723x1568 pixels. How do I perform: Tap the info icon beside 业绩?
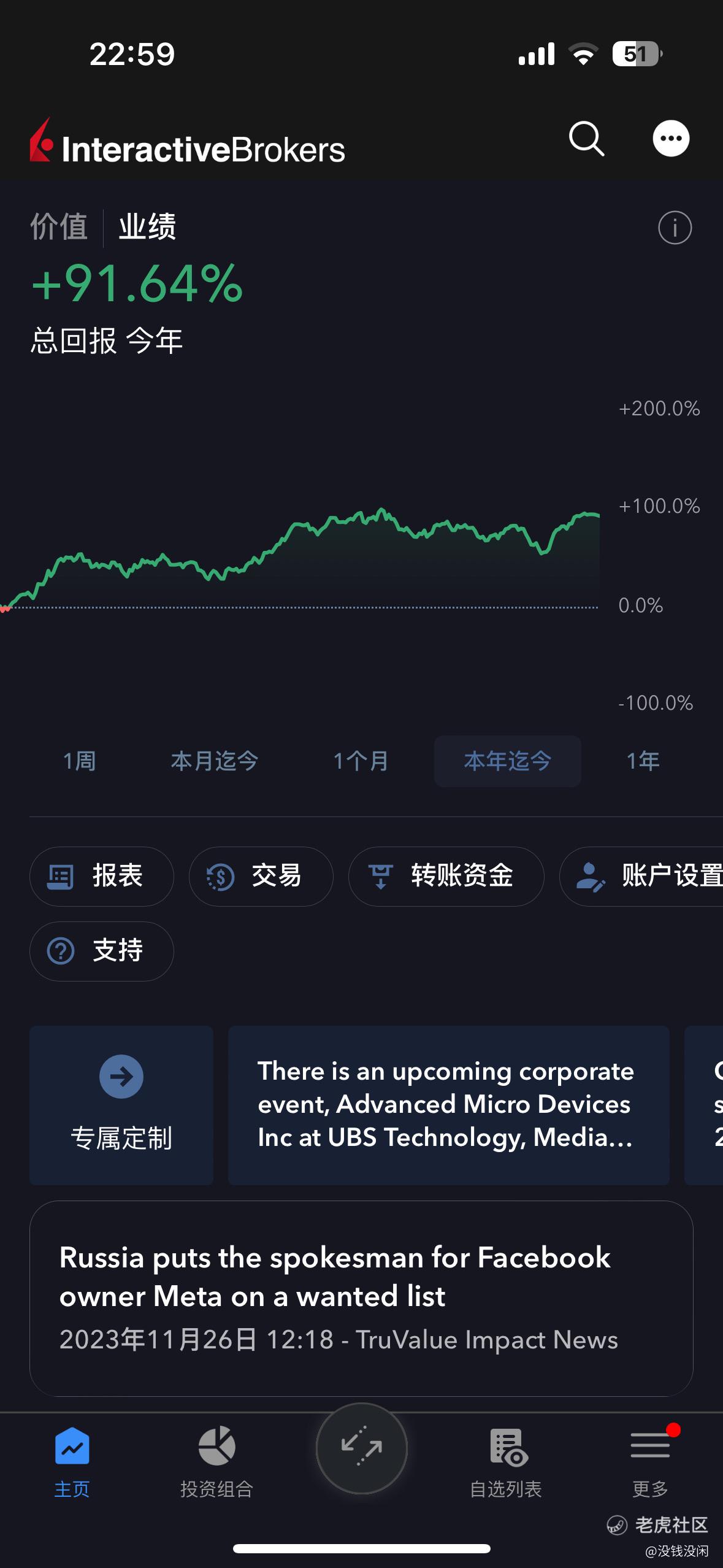[x=675, y=228]
